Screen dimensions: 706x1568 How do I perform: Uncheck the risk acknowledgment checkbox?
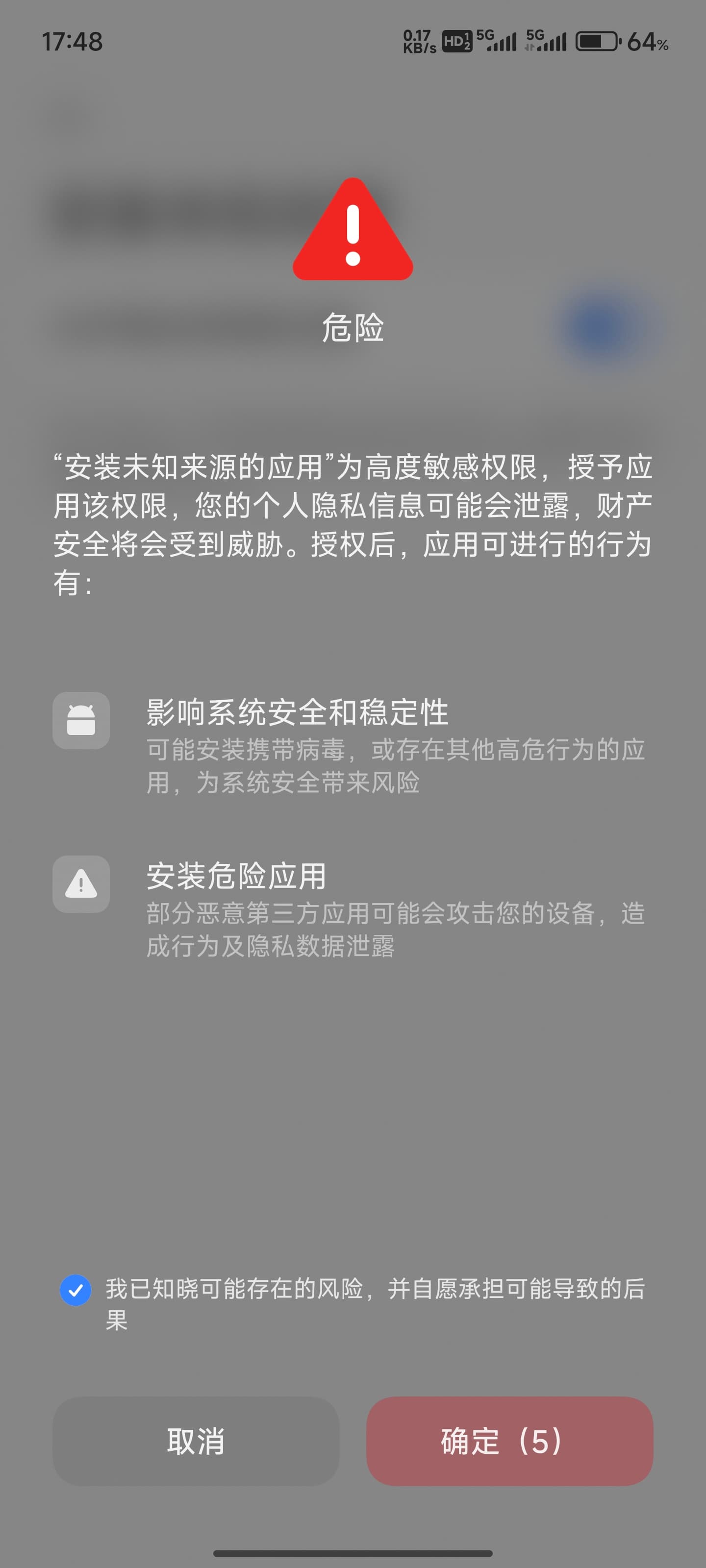76,1290
